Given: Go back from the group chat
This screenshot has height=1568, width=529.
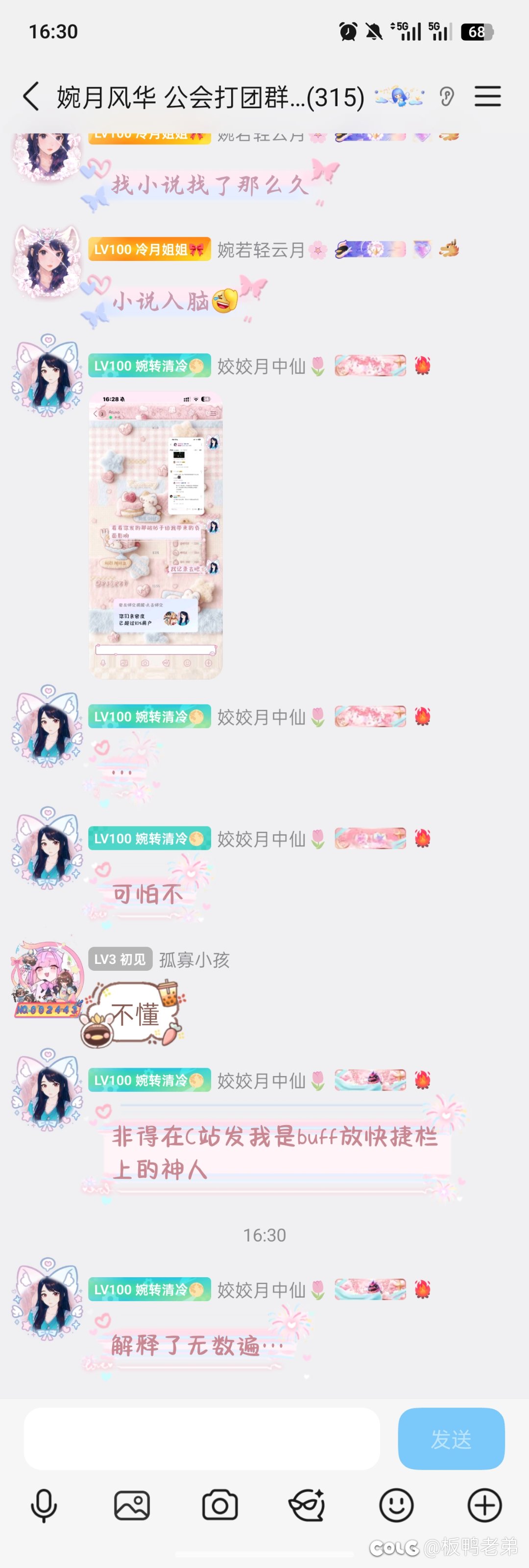Looking at the screenshot, I should pyautogui.click(x=30, y=96).
